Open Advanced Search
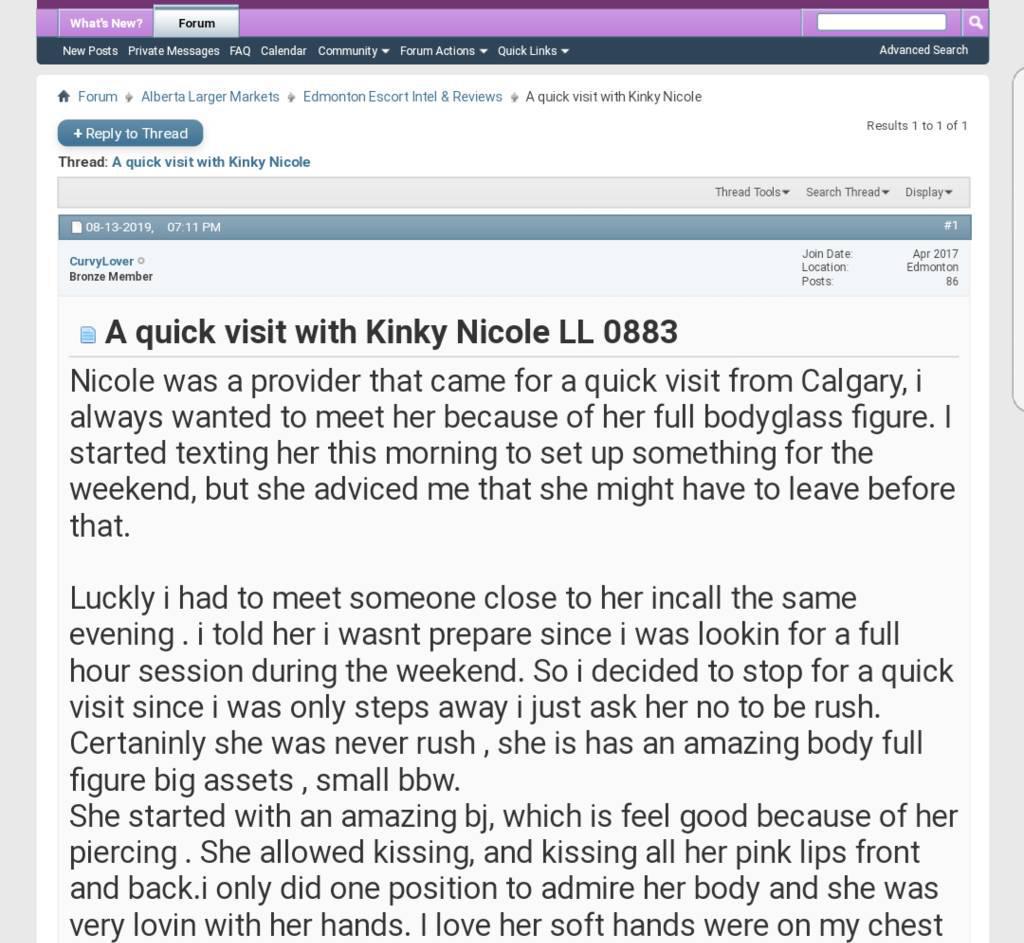The width and height of the screenshot is (1024, 943). (x=923, y=50)
